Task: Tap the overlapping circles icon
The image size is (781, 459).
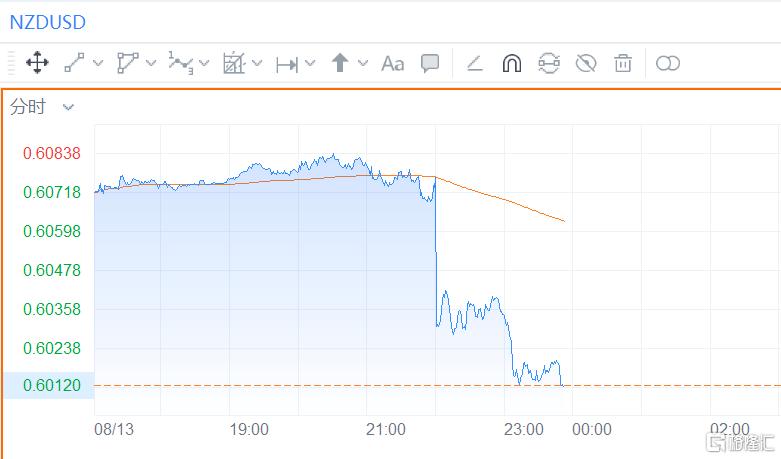Action: tap(668, 64)
